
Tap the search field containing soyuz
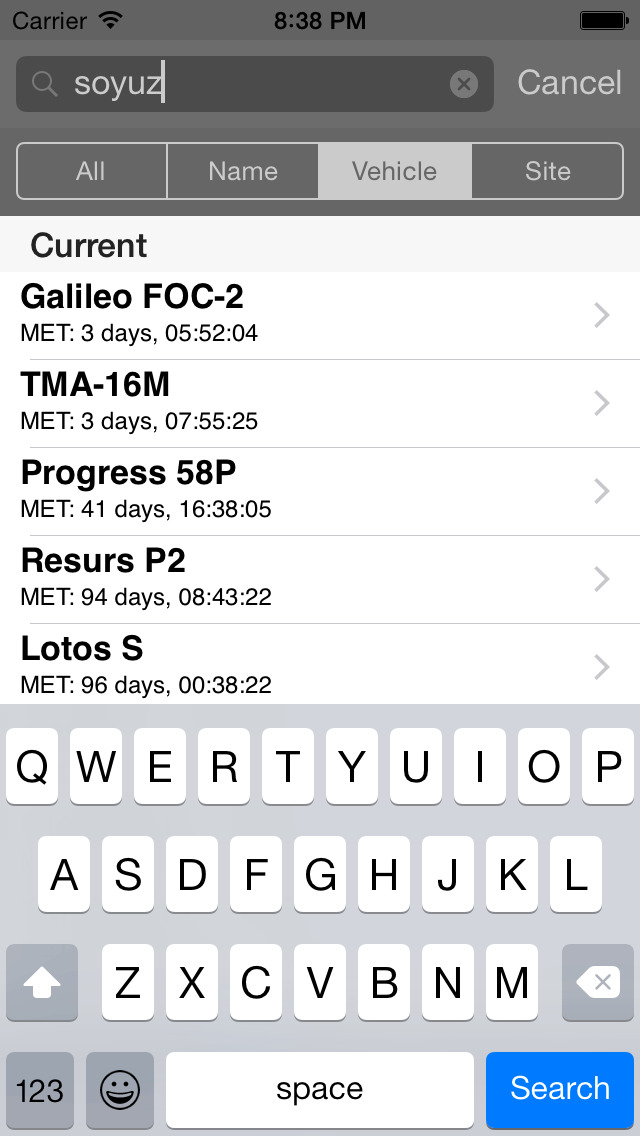coord(250,84)
